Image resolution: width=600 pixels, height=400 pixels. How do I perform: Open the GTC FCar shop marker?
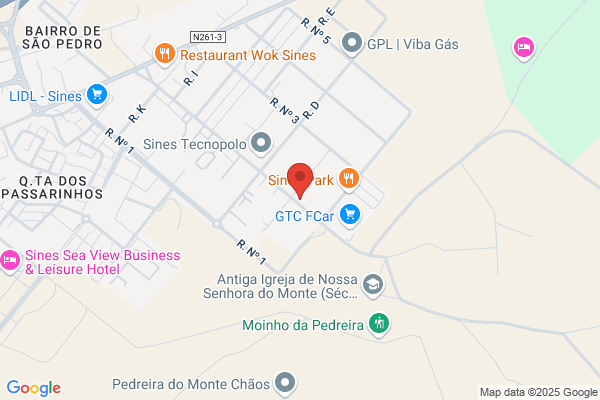[x=350, y=215]
